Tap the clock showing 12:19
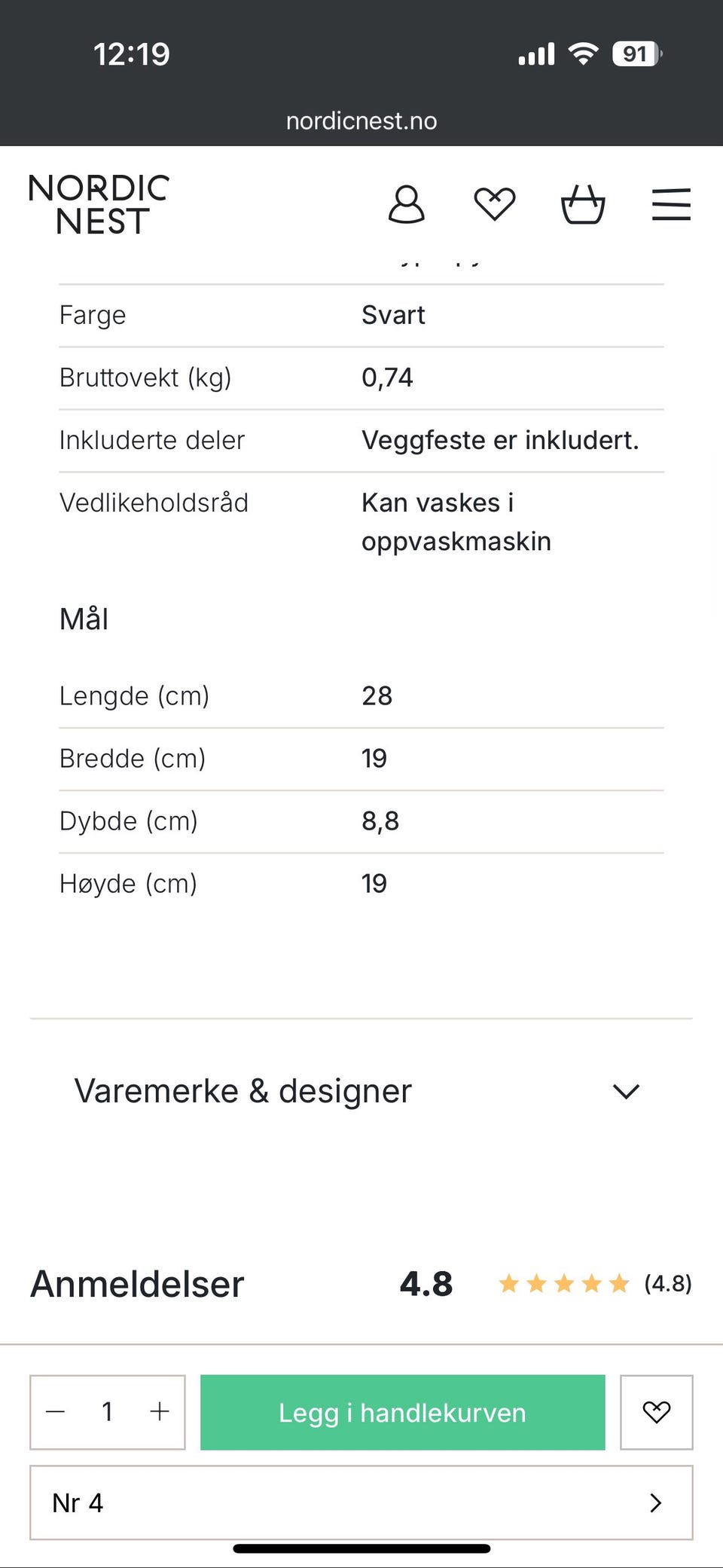Image resolution: width=723 pixels, height=1568 pixels. pos(133,53)
